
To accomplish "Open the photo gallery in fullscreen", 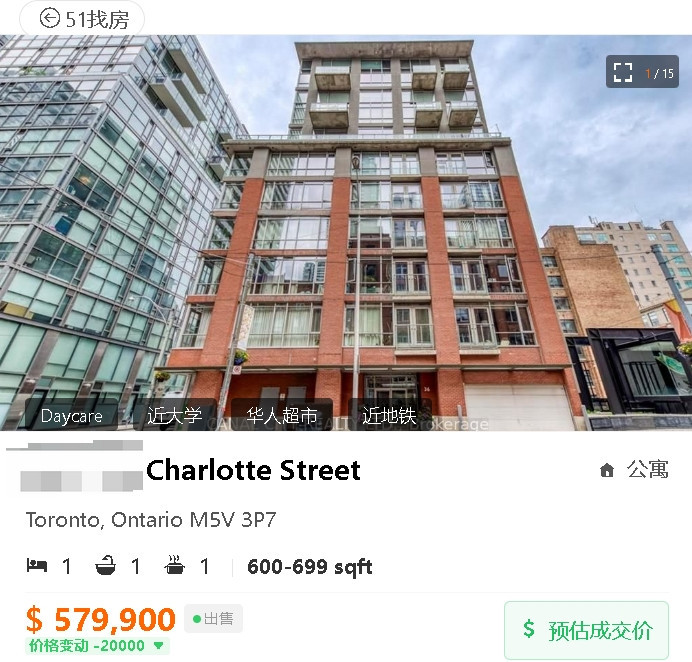I will [623, 72].
